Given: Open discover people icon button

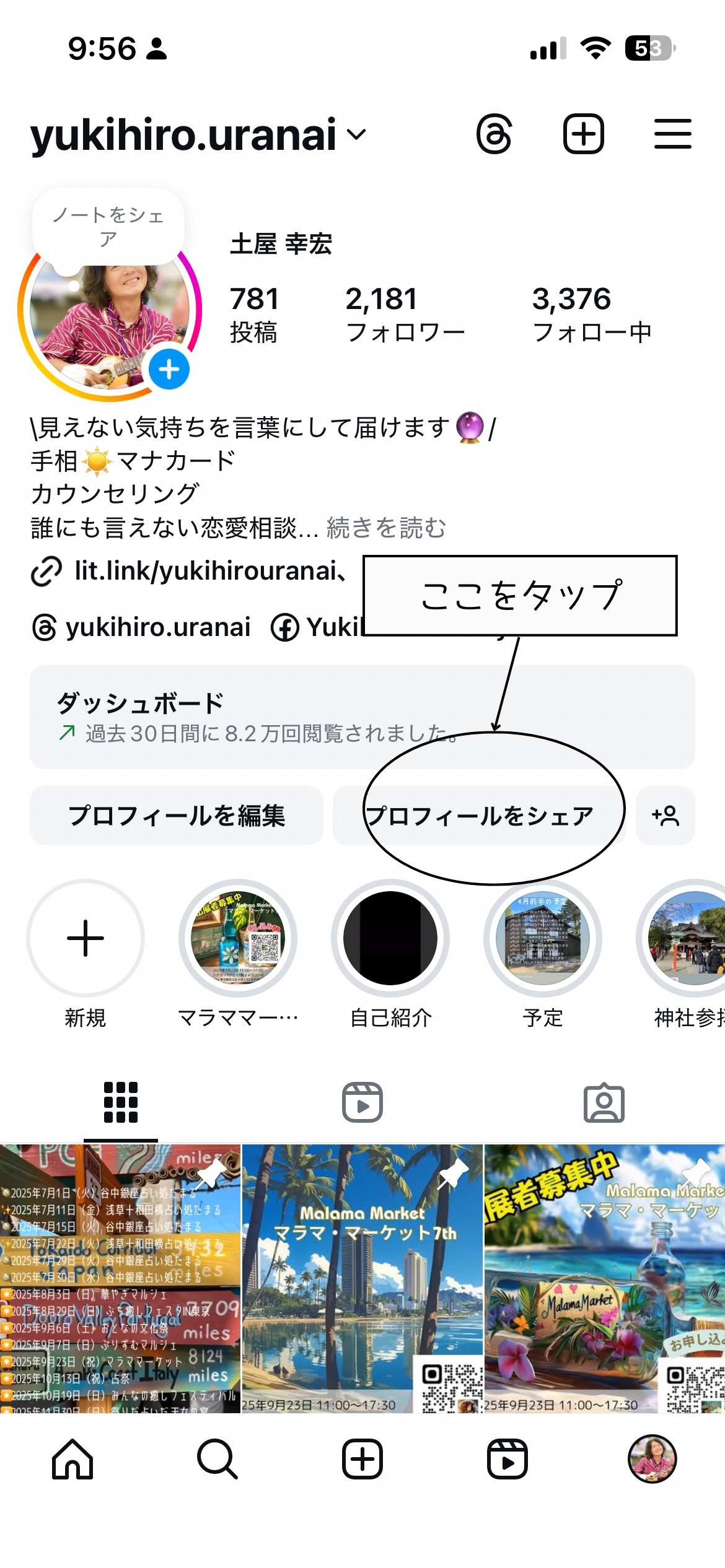Looking at the screenshot, I should [x=666, y=816].
